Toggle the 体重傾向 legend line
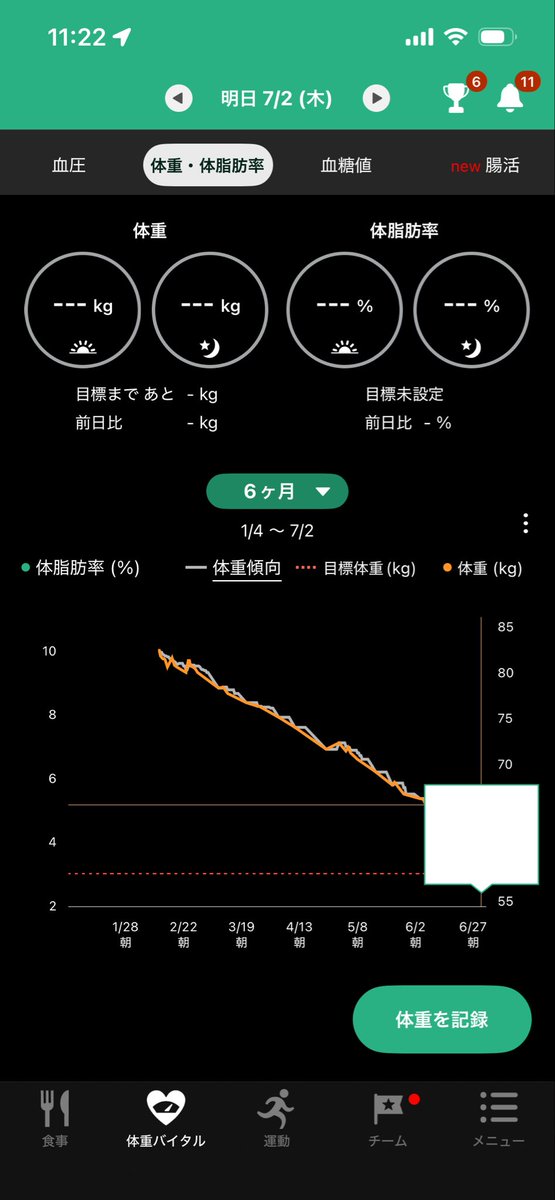This screenshot has width=555, height=1200. point(234,569)
